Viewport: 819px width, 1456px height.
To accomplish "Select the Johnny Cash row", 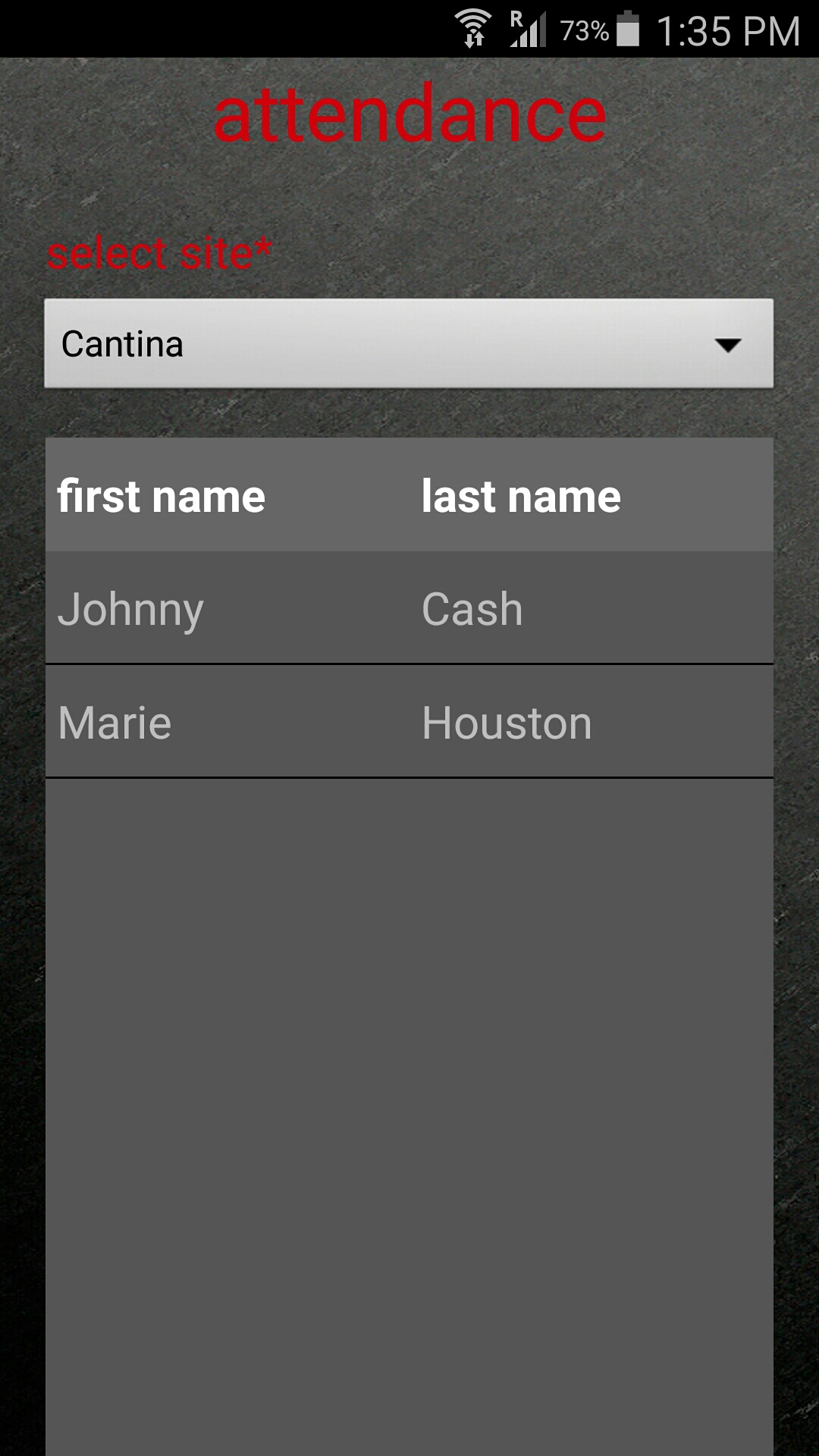I will click(409, 608).
